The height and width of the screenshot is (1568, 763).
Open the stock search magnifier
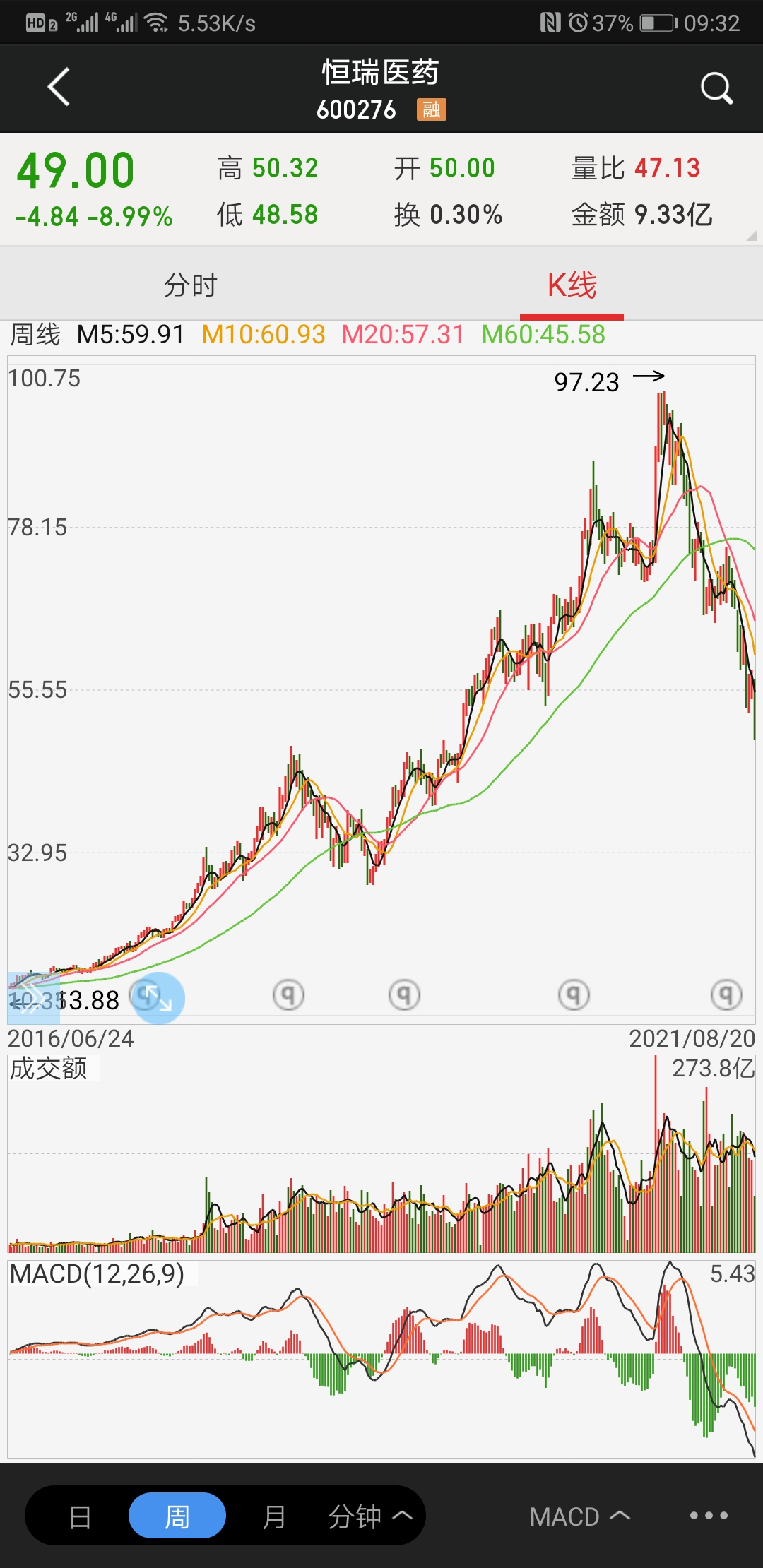click(716, 88)
